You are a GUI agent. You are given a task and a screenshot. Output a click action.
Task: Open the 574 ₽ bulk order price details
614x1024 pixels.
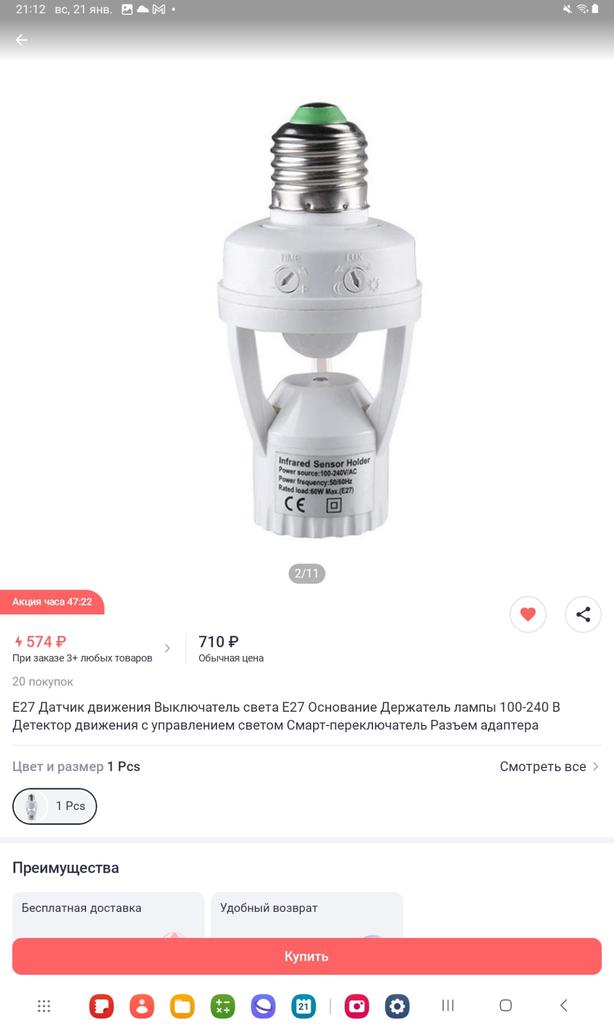(x=92, y=649)
